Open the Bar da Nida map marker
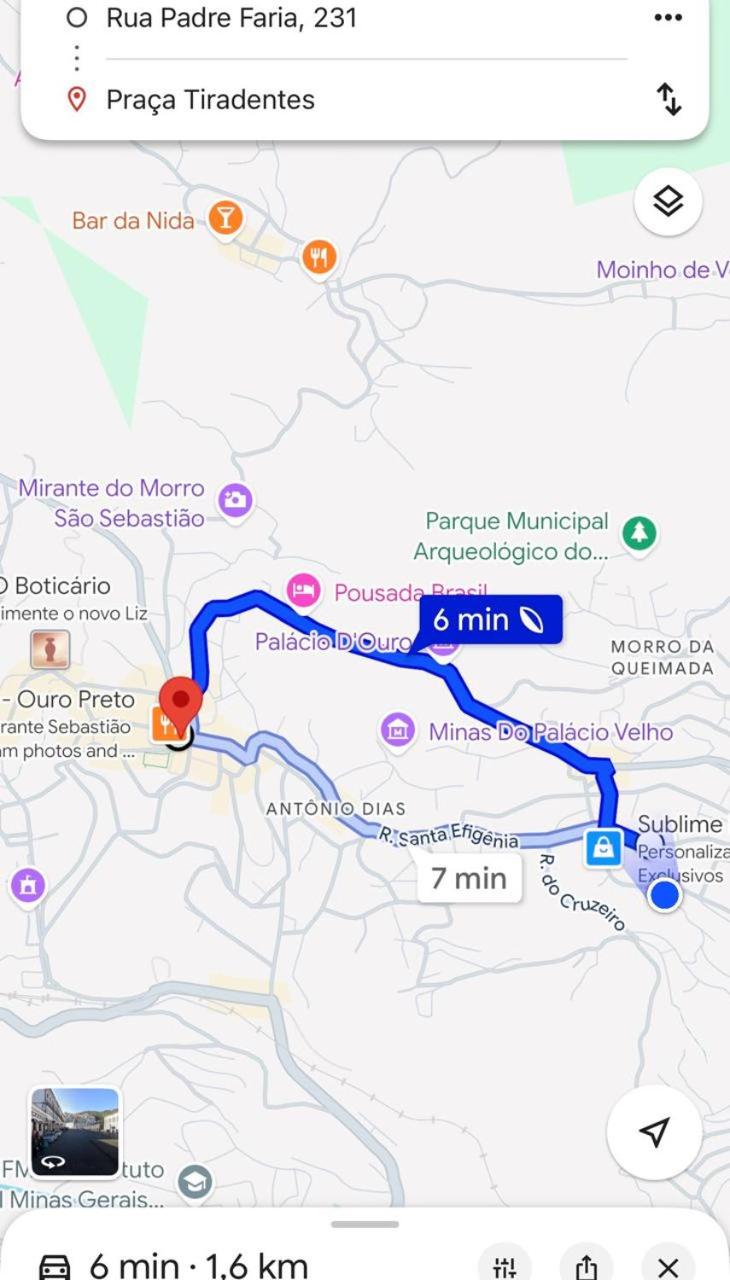730x1280 pixels. [x=226, y=219]
